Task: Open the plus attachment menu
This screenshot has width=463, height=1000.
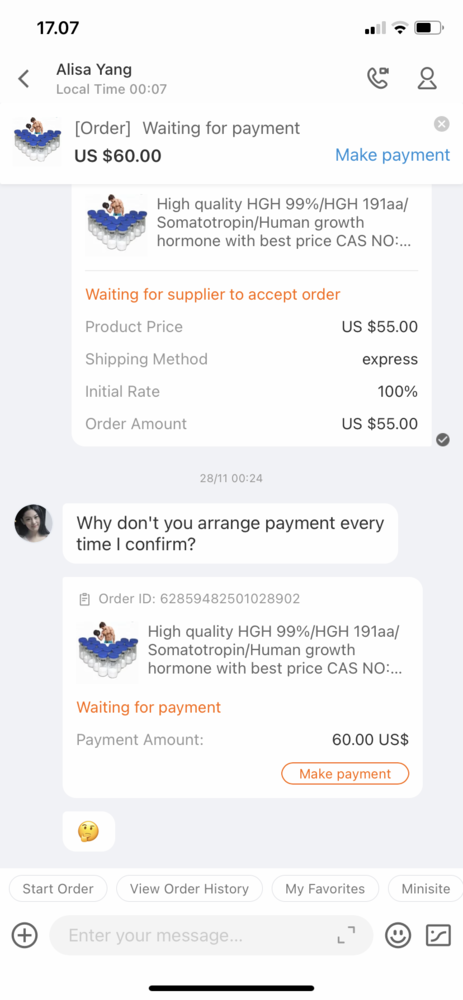Action: [x=25, y=936]
